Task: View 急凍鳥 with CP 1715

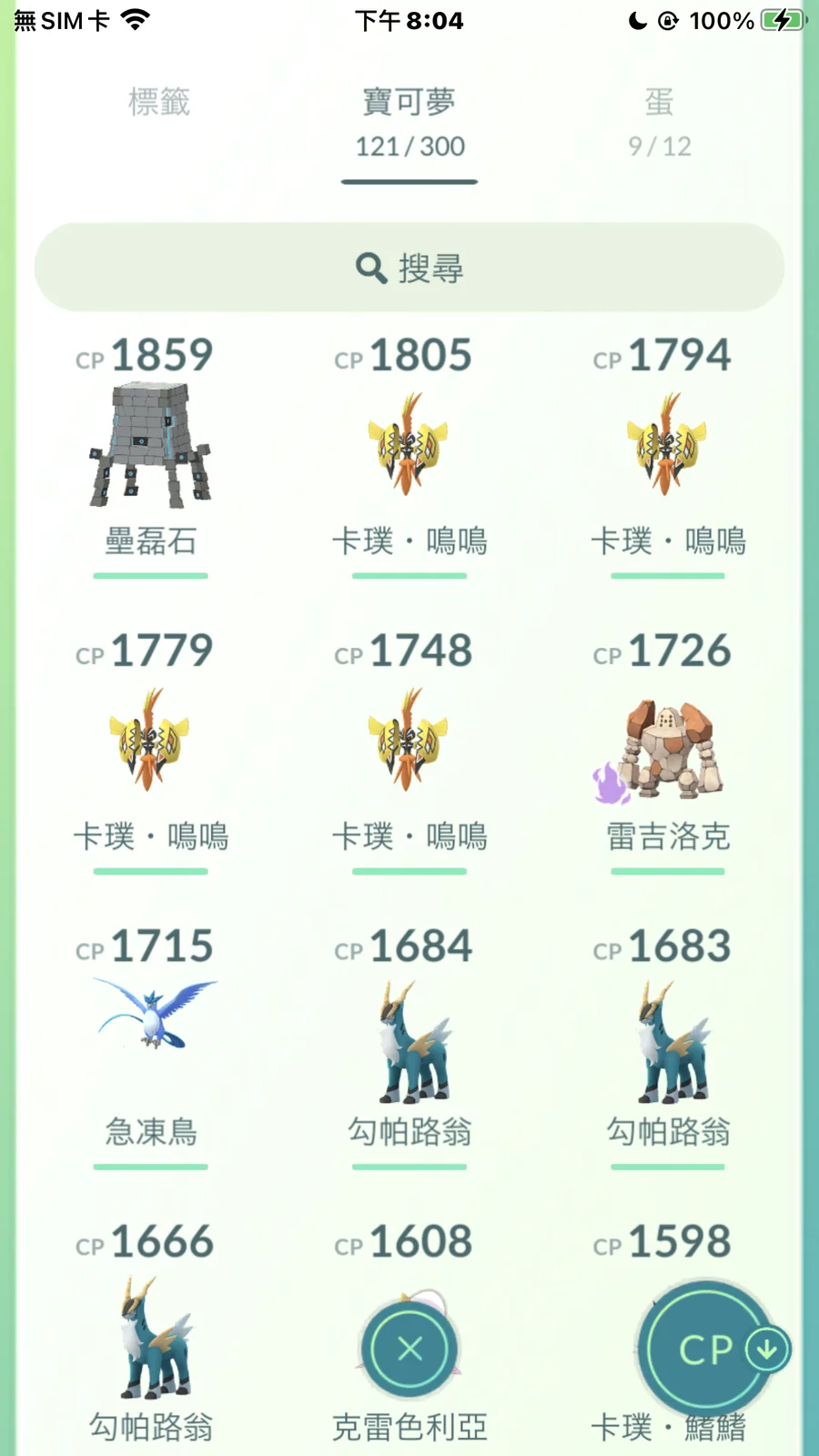Action: click(x=150, y=1037)
